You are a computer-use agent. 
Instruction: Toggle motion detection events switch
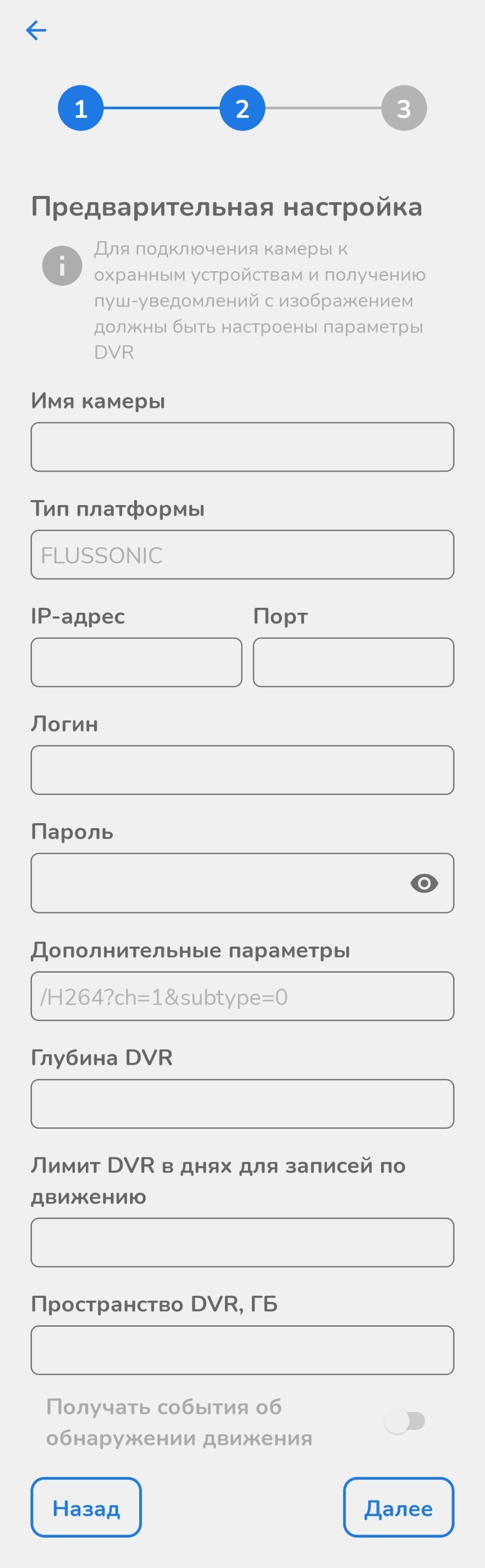[405, 1422]
